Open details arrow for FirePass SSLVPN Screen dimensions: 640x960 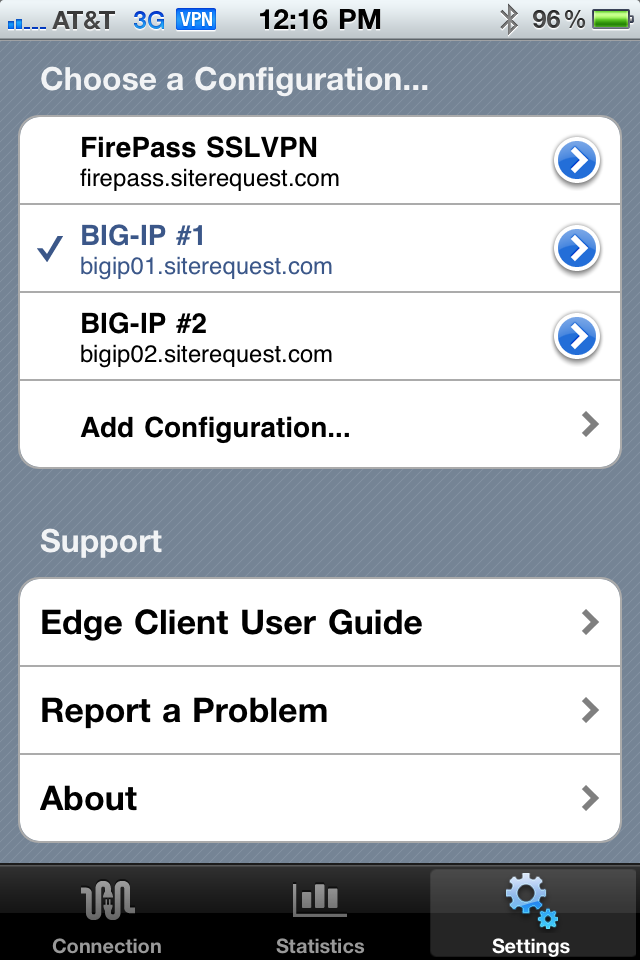(x=577, y=161)
